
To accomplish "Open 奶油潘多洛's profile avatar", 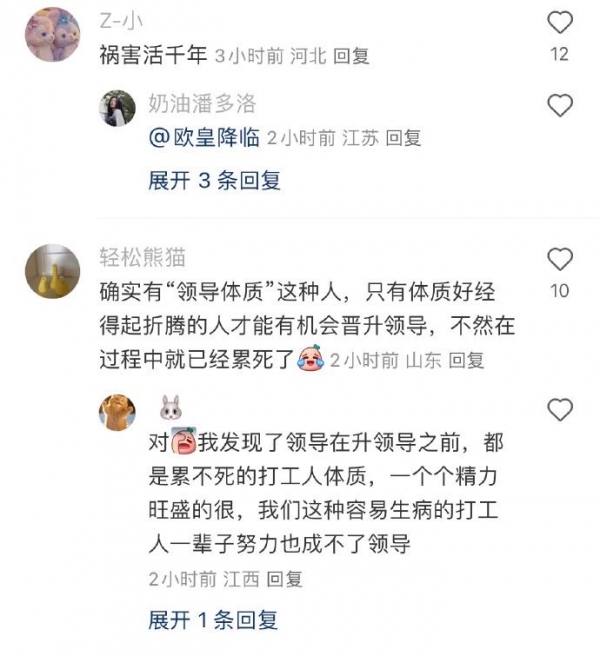I will click(117, 108).
